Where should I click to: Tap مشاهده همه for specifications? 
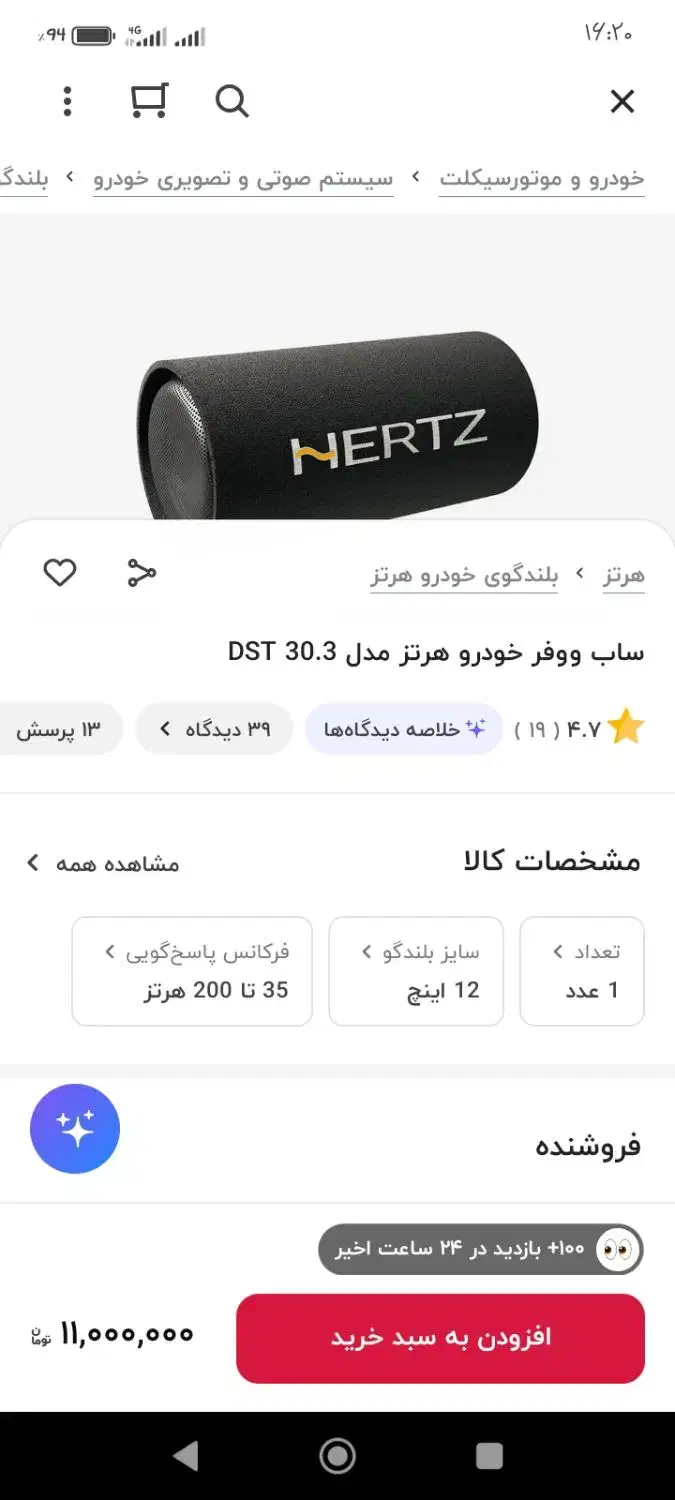(x=103, y=863)
